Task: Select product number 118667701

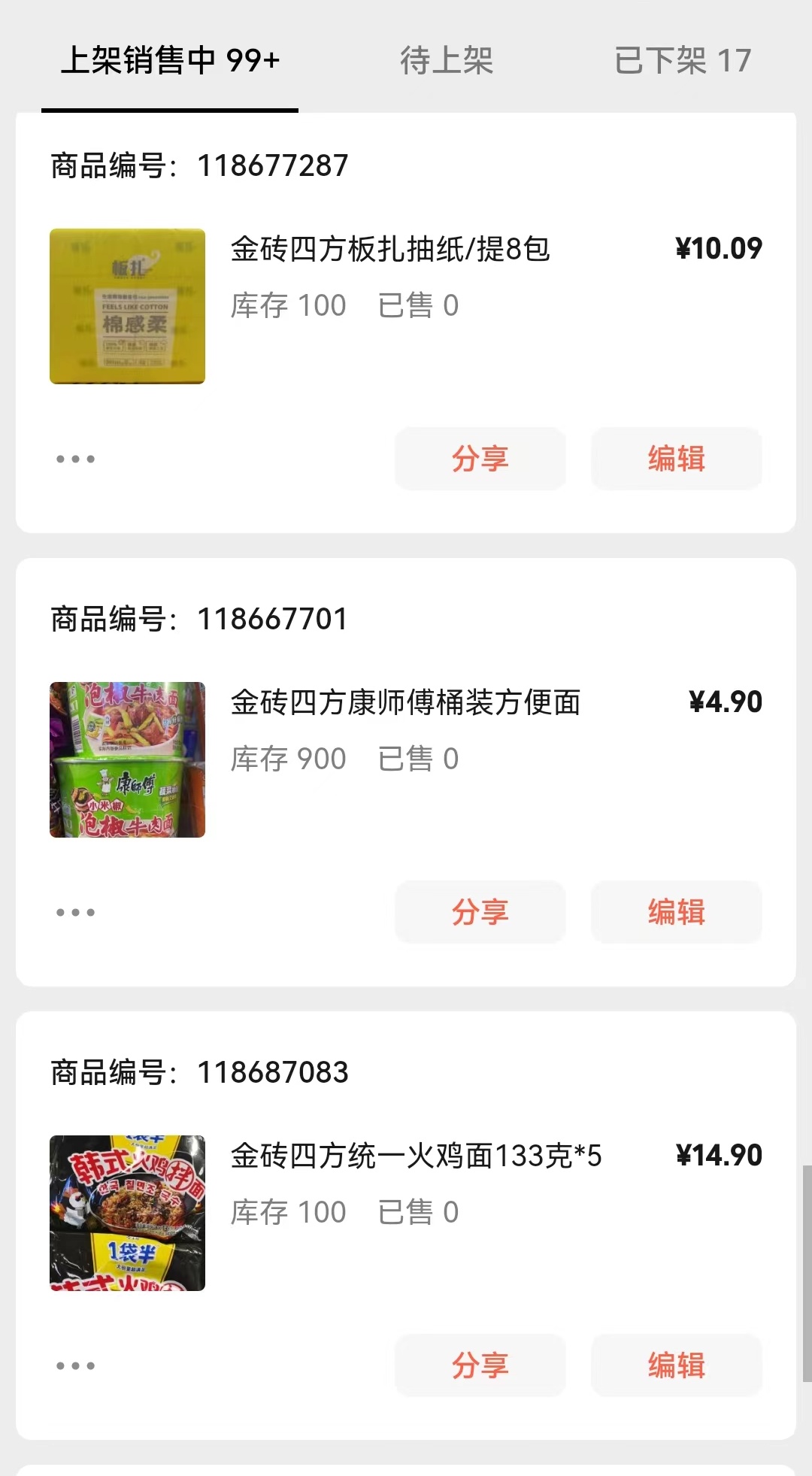Action: click(272, 620)
